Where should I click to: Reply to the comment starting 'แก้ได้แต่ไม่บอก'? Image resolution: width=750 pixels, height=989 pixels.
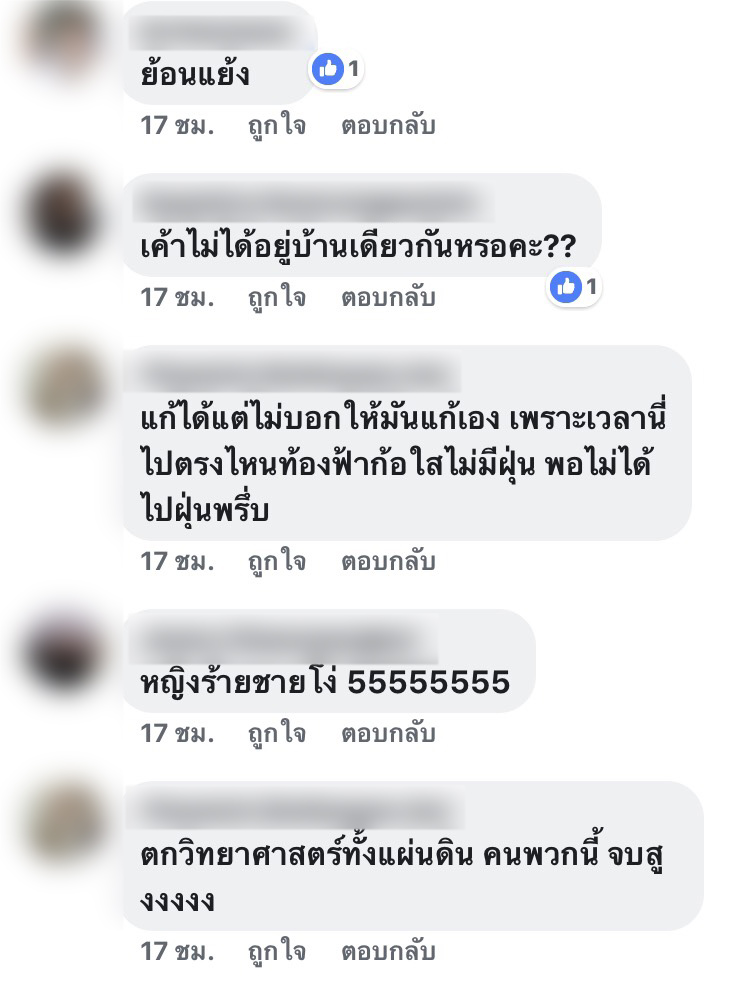pos(388,561)
